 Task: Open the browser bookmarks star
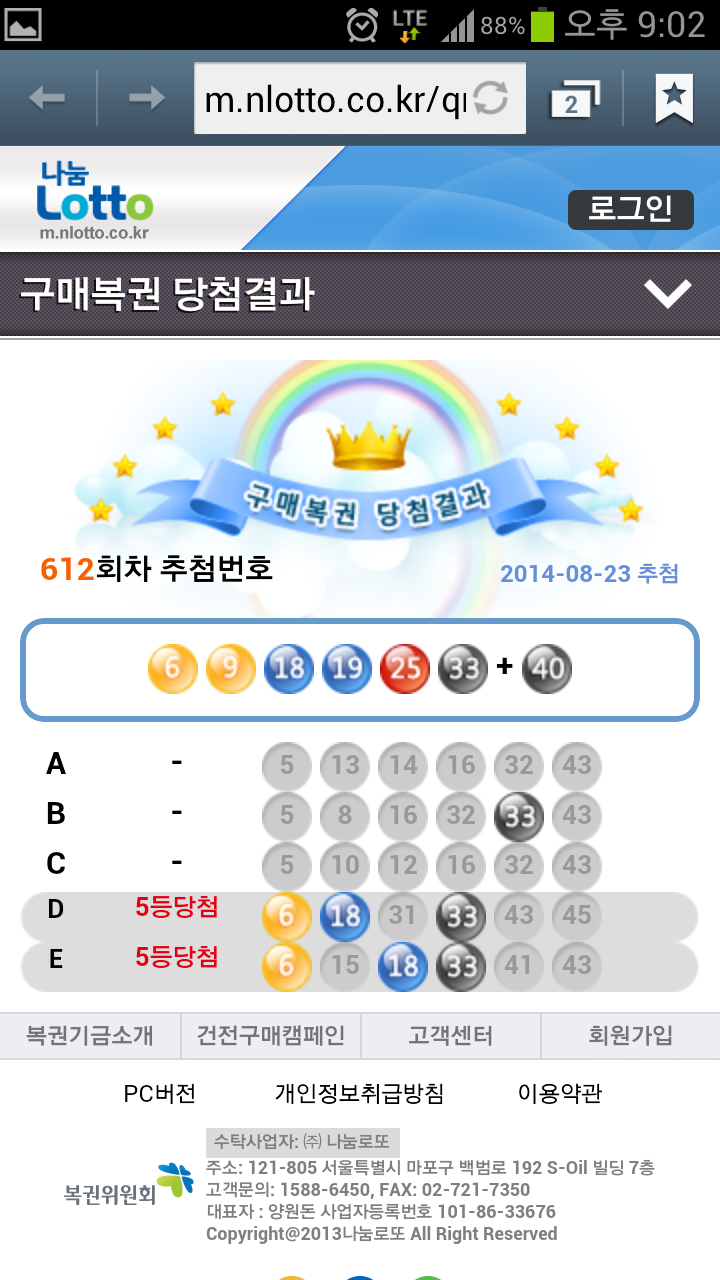pyautogui.click(x=674, y=98)
